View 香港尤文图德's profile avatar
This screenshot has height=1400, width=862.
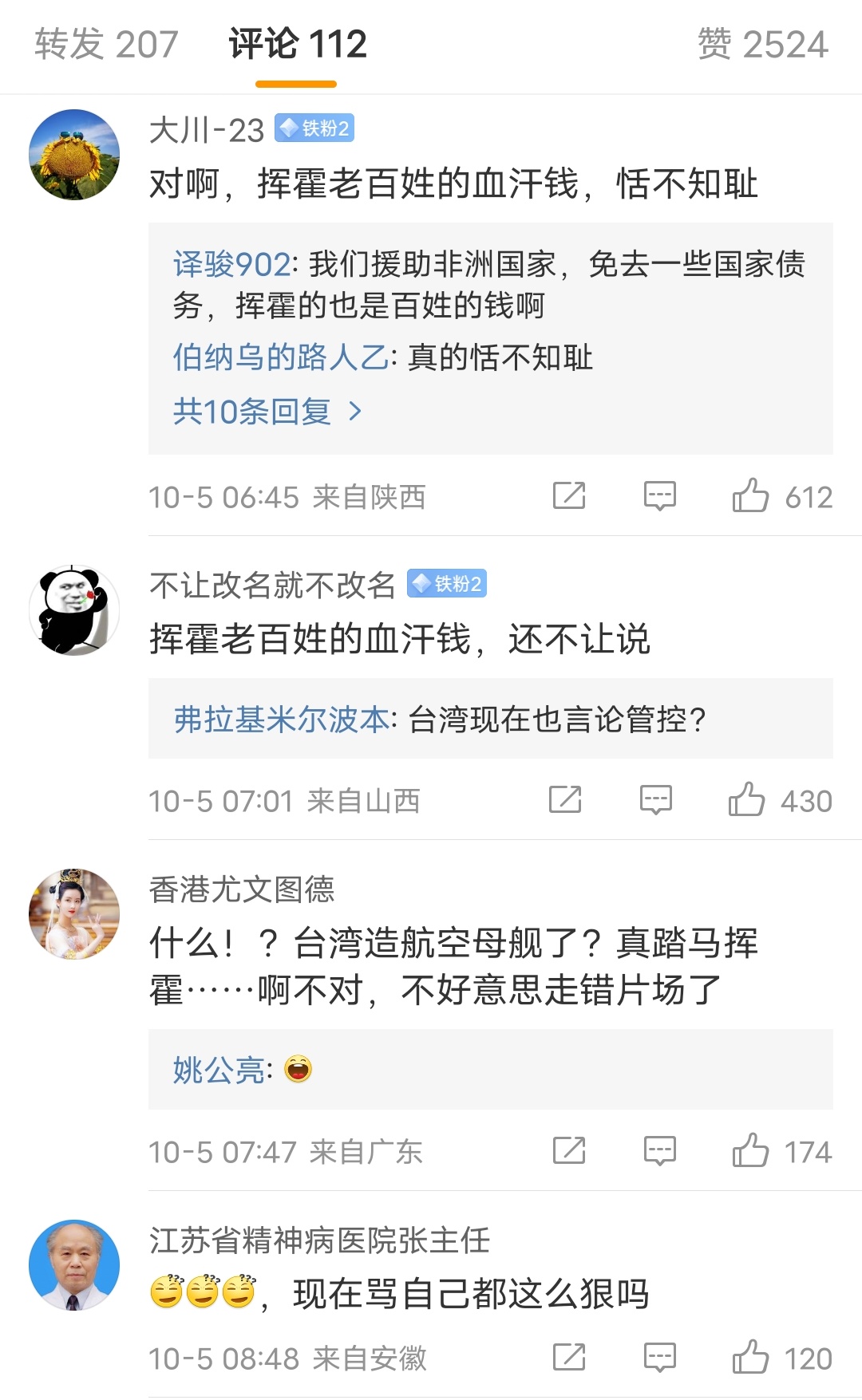[74, 914]
